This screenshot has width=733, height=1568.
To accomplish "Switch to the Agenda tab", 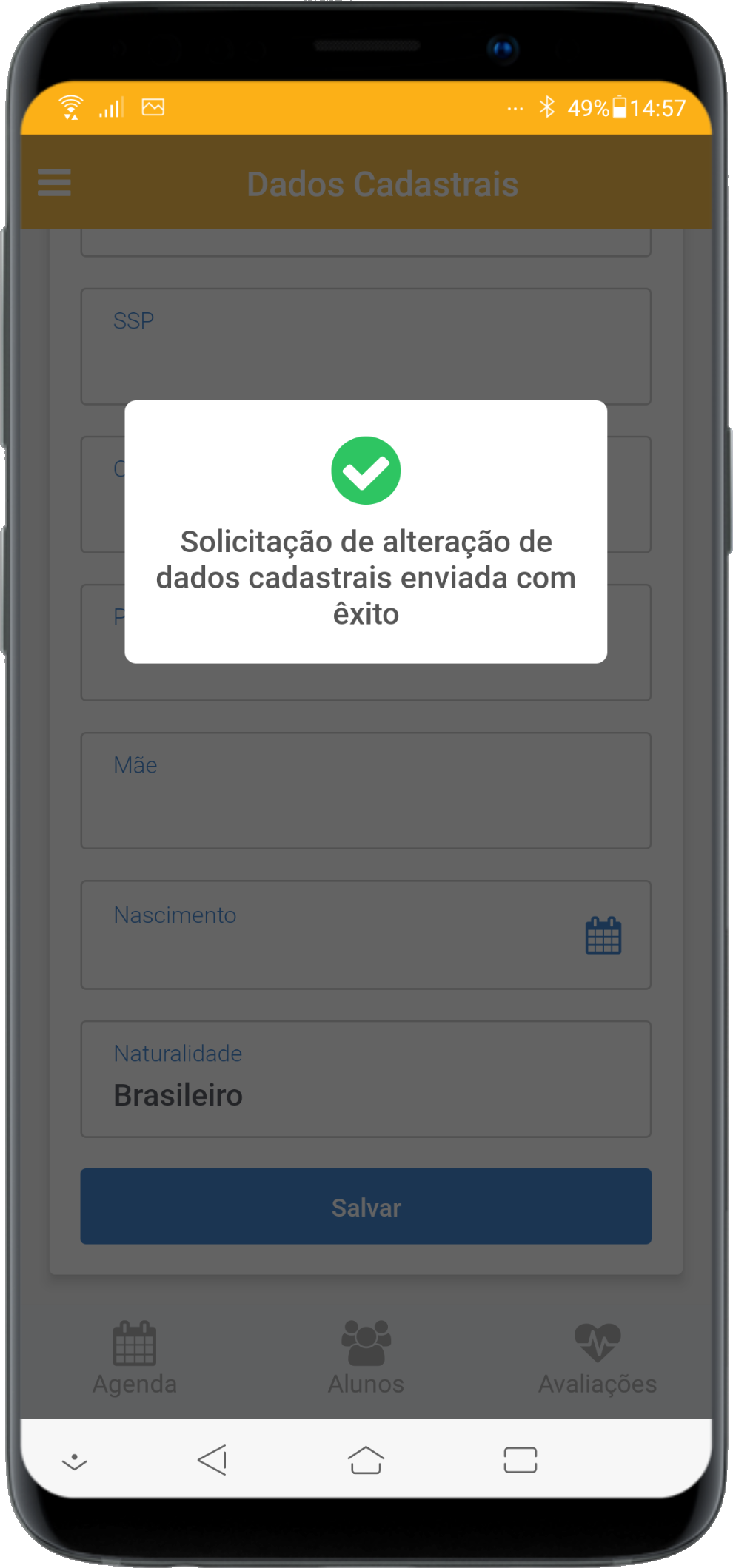I will point(135,1358).
